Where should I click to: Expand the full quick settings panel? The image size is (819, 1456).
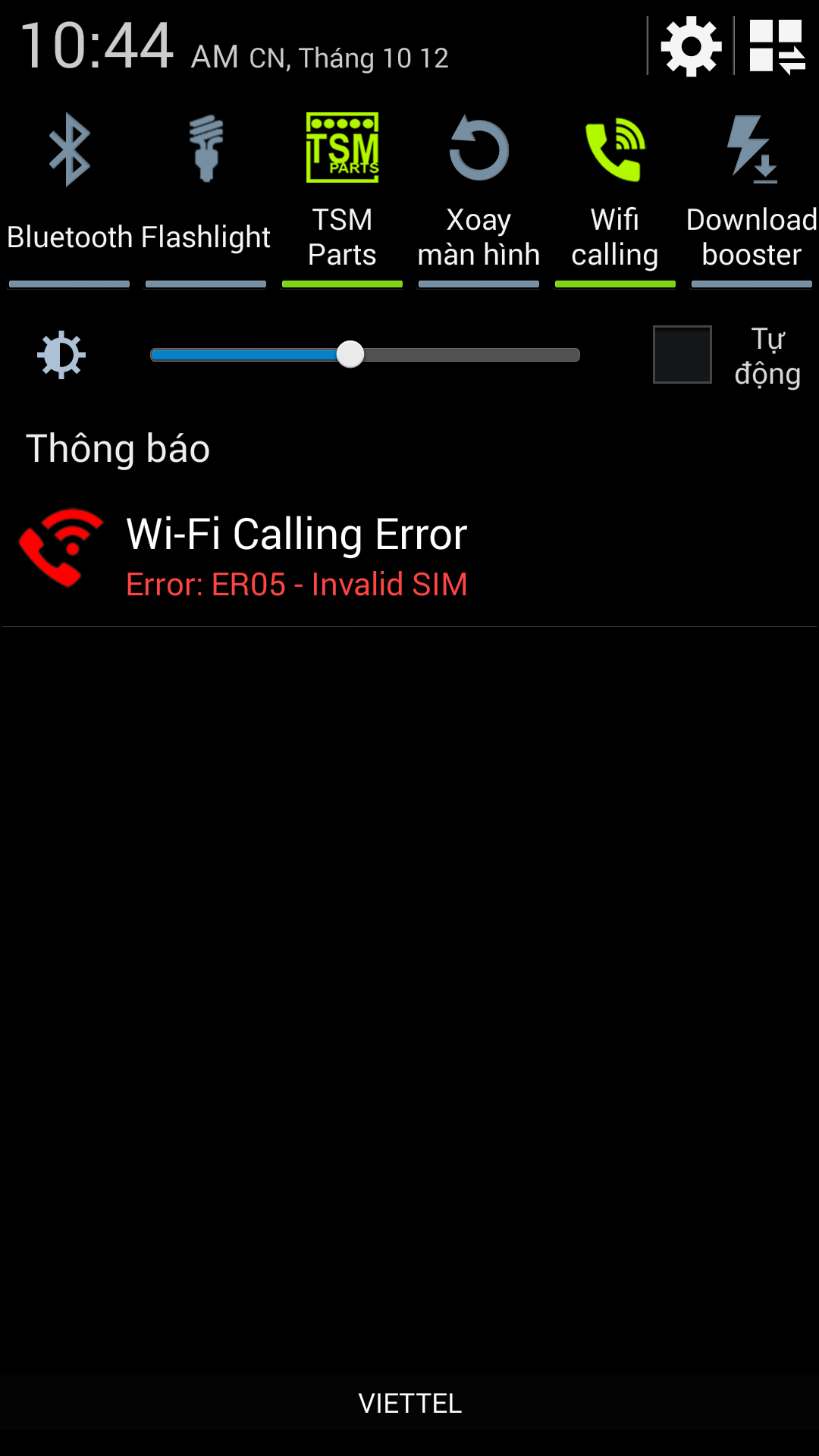click(777, 47)
